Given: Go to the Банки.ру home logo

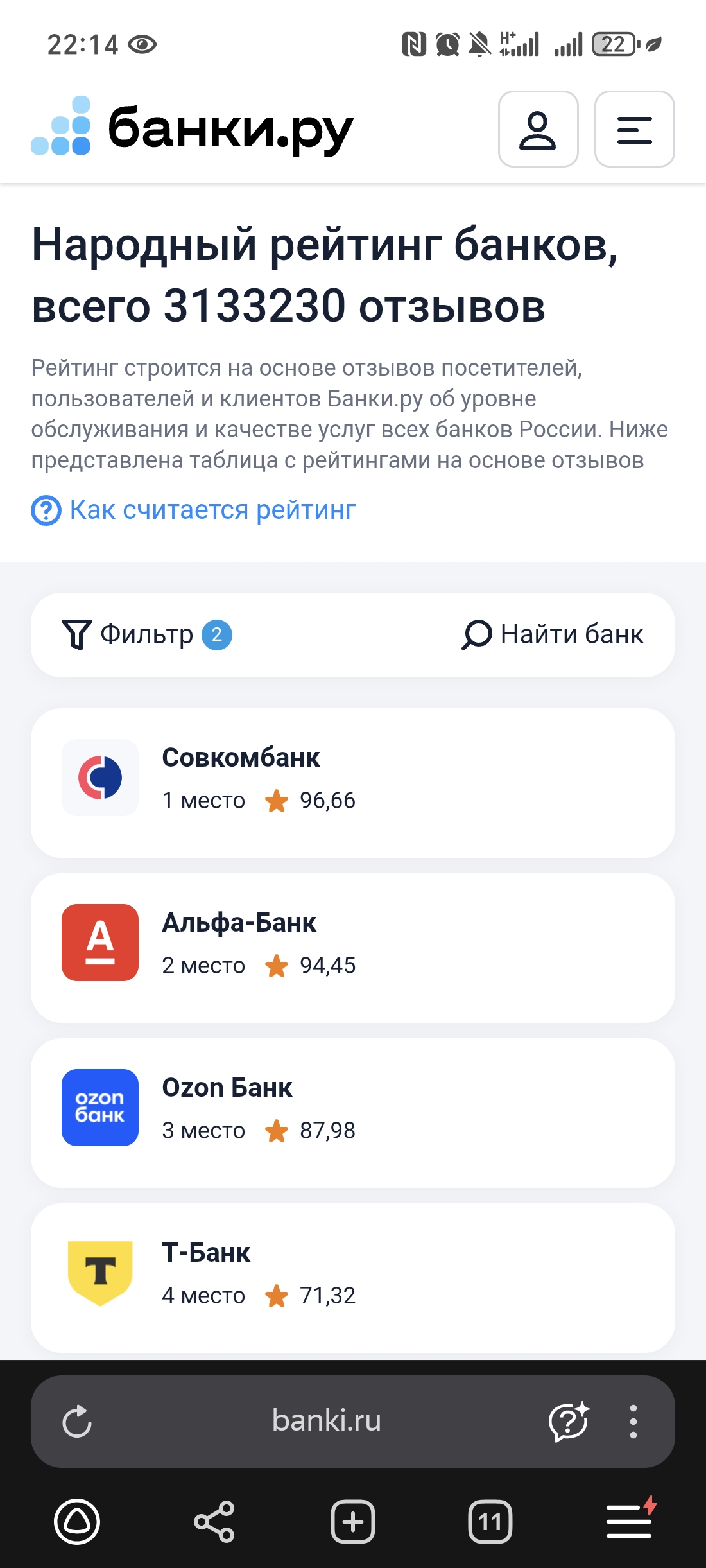Looking at the screenshot, I should coord(193,128).
